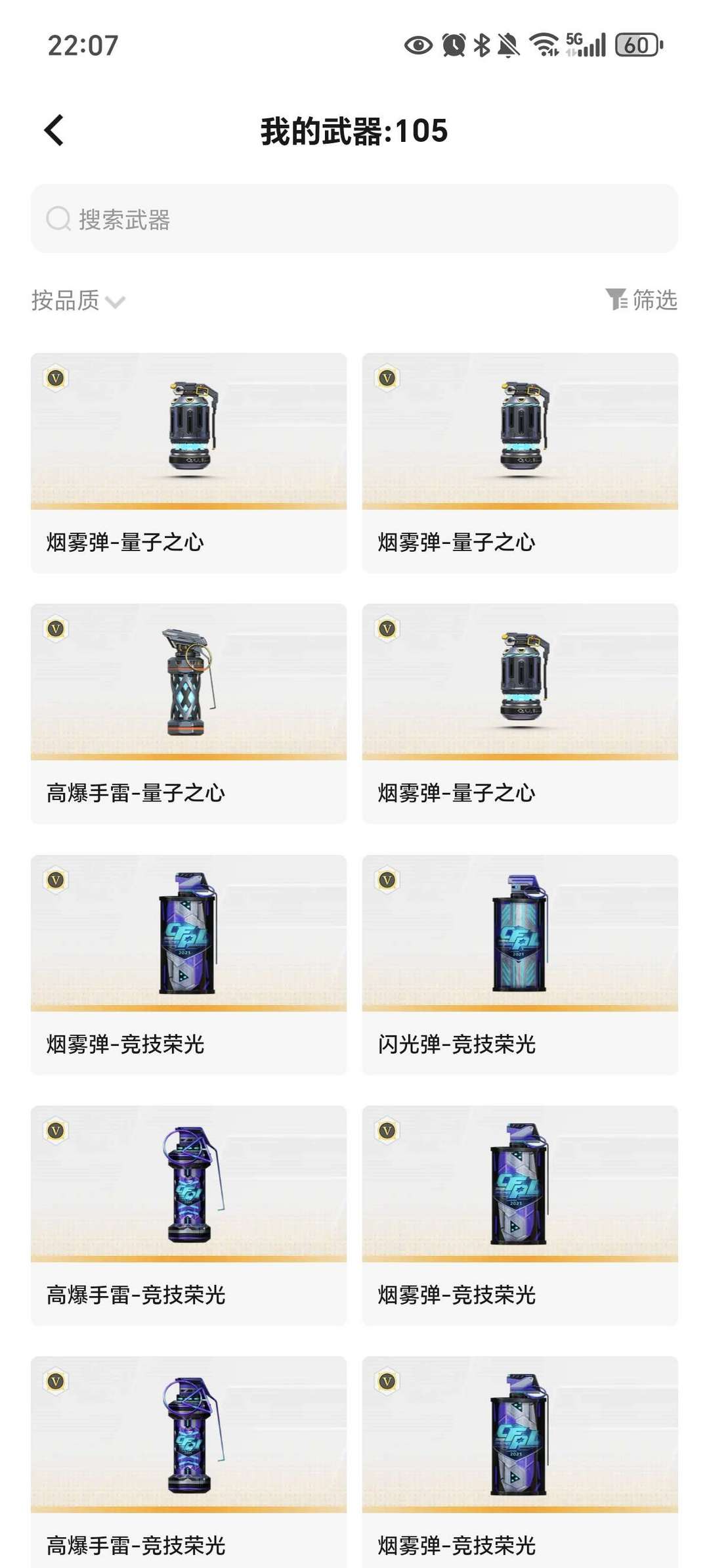Go back using the top-left arrow
The height and width of the screenshot is (1568, 709).
coord(54,130)
